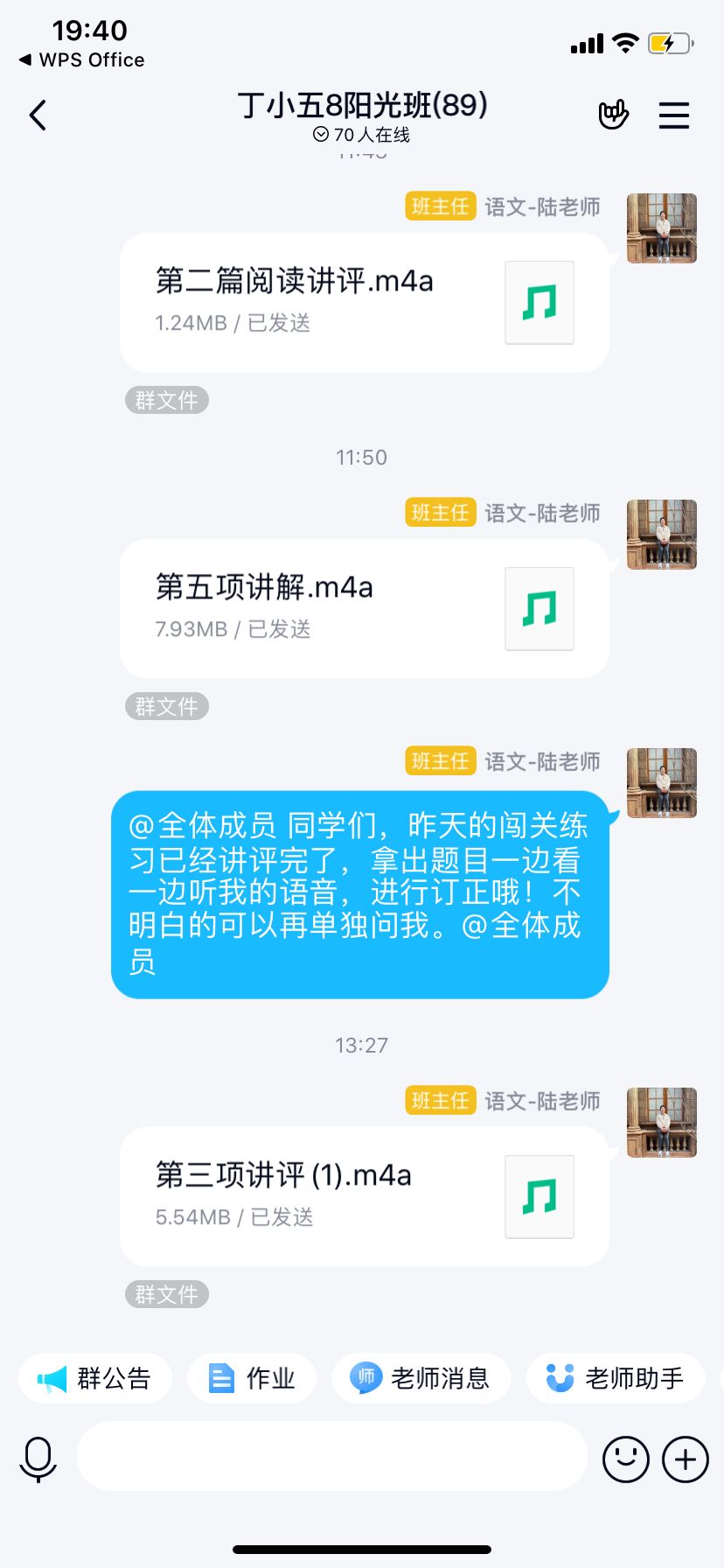Open file 第三项讲评 (1).m4a

364,1196
